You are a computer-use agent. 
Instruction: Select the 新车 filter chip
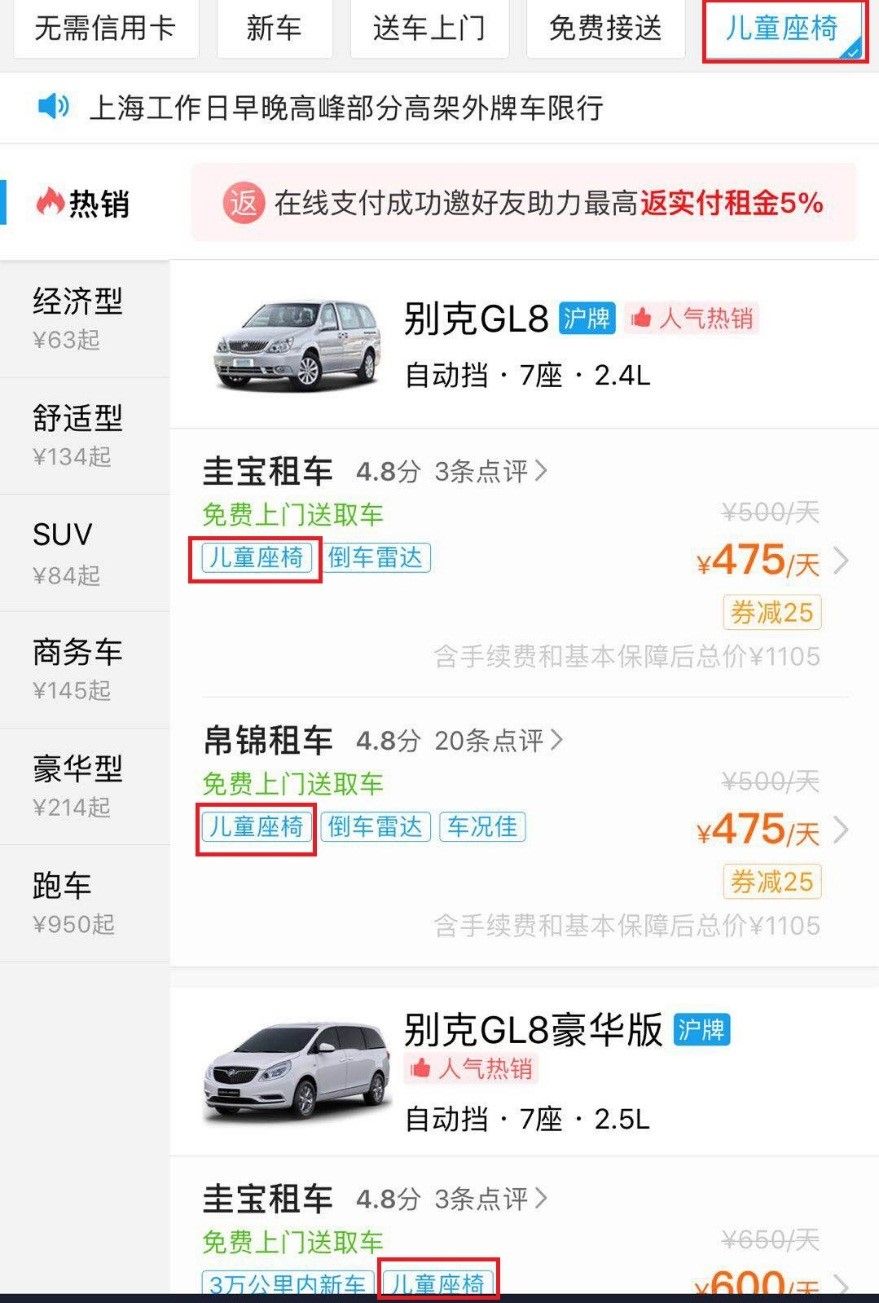point(274,28)
